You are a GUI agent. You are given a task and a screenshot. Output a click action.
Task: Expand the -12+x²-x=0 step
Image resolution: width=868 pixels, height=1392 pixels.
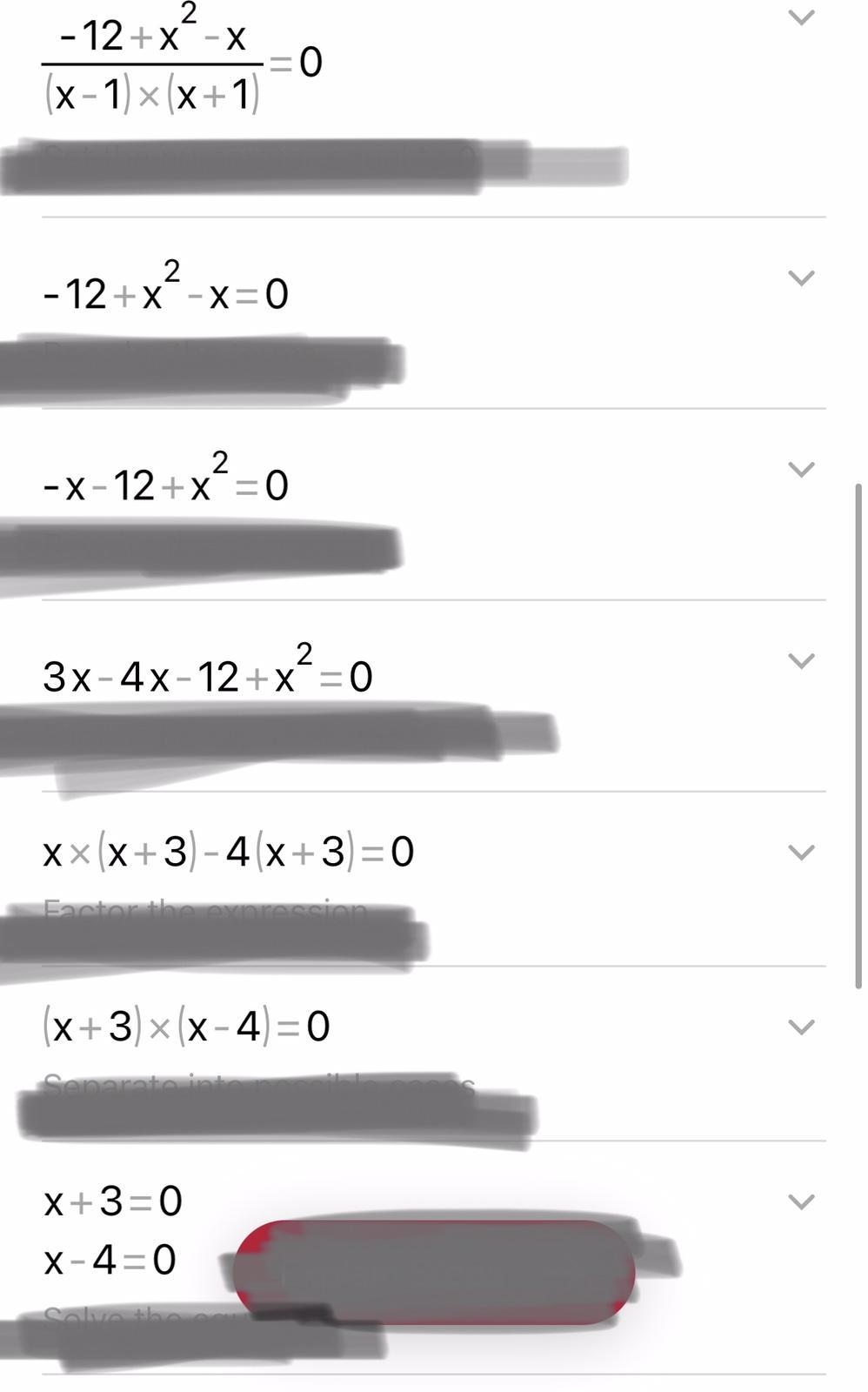coord(801,278)
